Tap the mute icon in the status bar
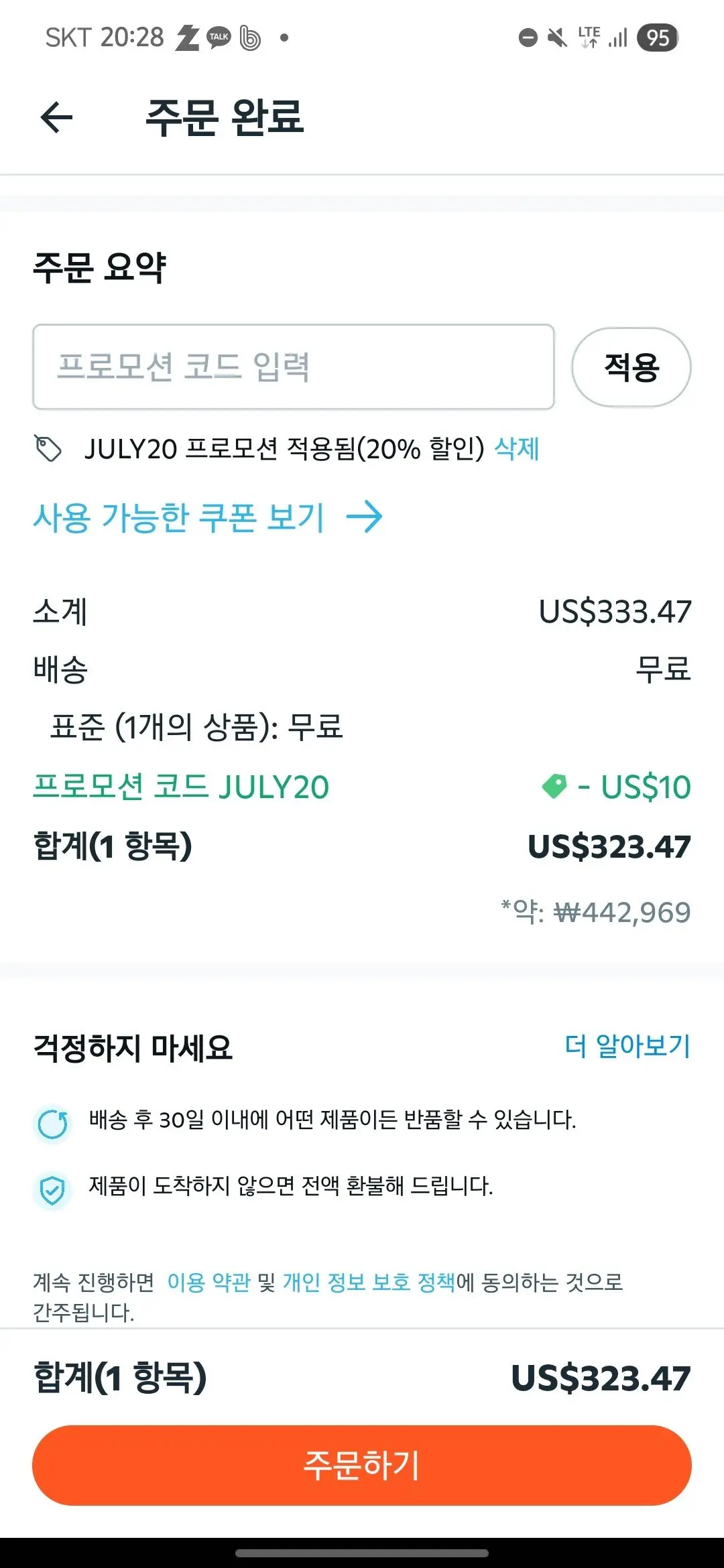This screenshot has width=724, height=1568. 557,37
